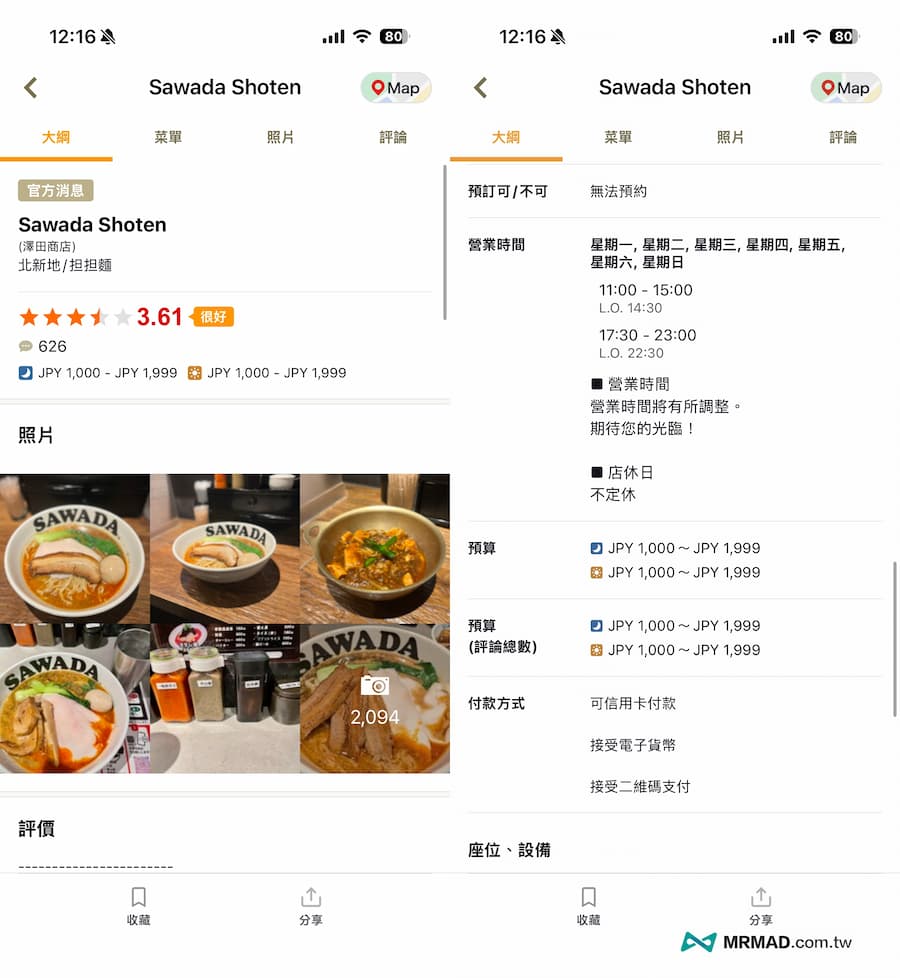
Task: Open the Map view for Sawada Shoten
Action: (395, 88)
